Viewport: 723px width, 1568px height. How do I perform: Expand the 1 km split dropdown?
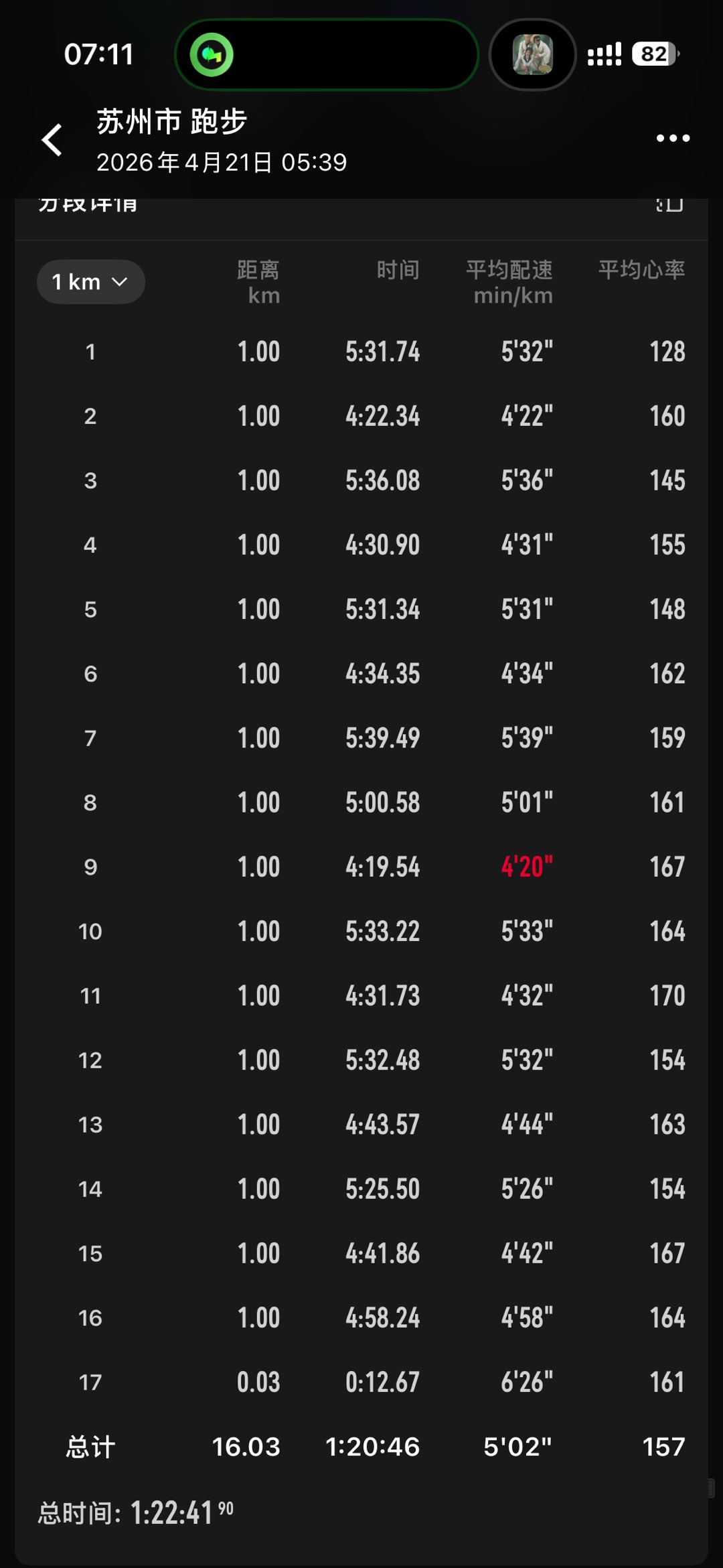pyautogui.click(x=90, y=282)
